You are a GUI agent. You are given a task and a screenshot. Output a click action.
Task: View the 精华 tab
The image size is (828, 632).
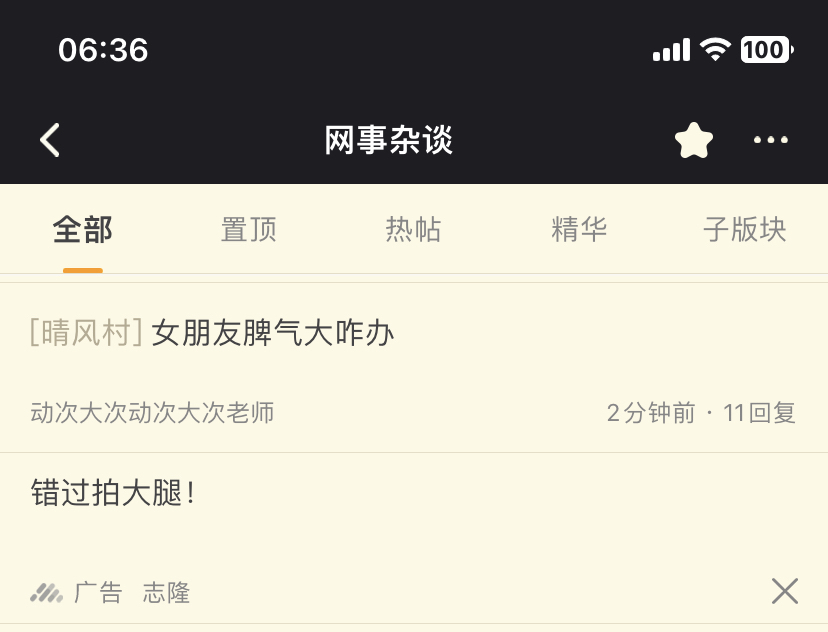579,230
